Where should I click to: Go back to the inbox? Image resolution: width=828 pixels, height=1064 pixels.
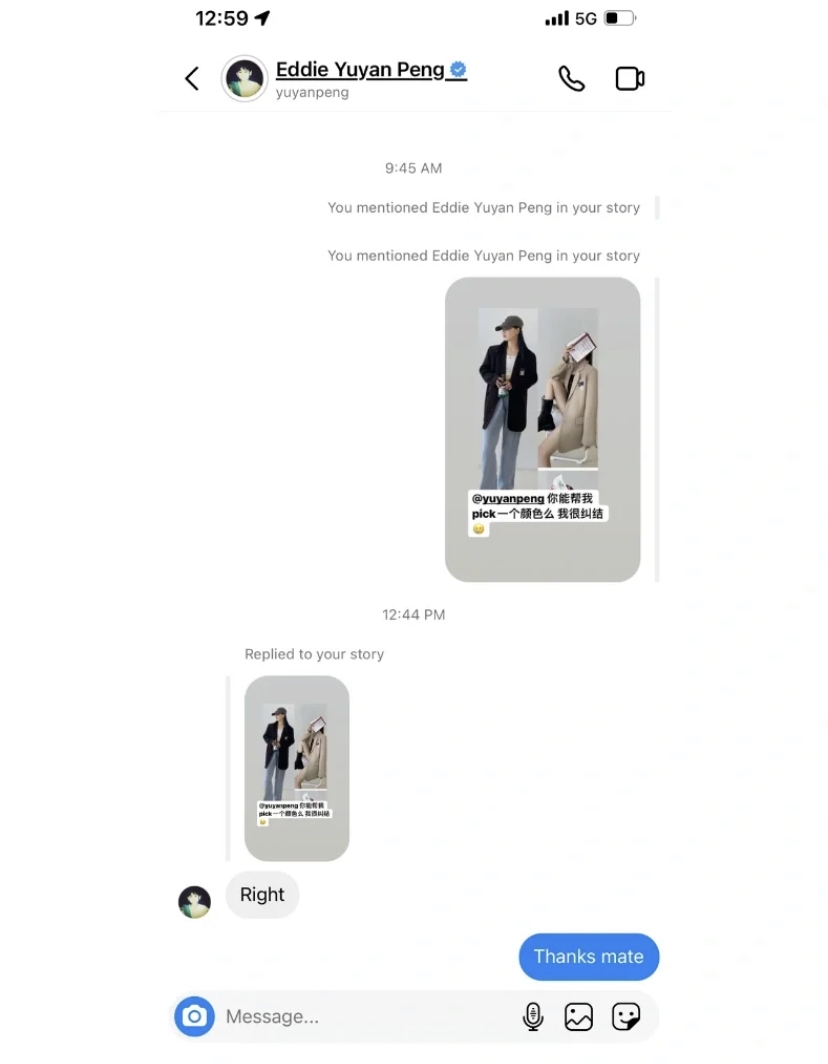click(192, 79)
